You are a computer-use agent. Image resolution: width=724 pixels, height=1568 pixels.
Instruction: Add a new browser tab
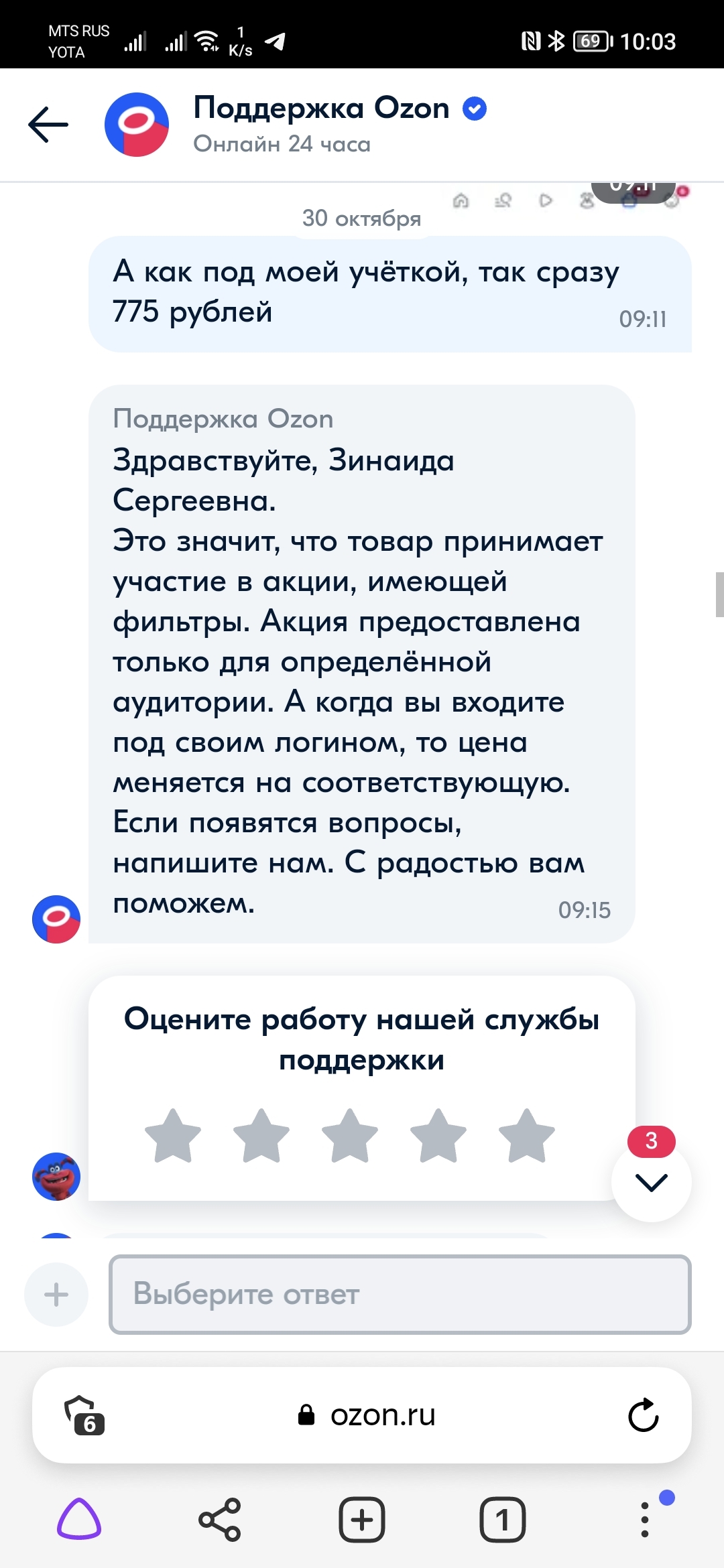click(362, 1519)
